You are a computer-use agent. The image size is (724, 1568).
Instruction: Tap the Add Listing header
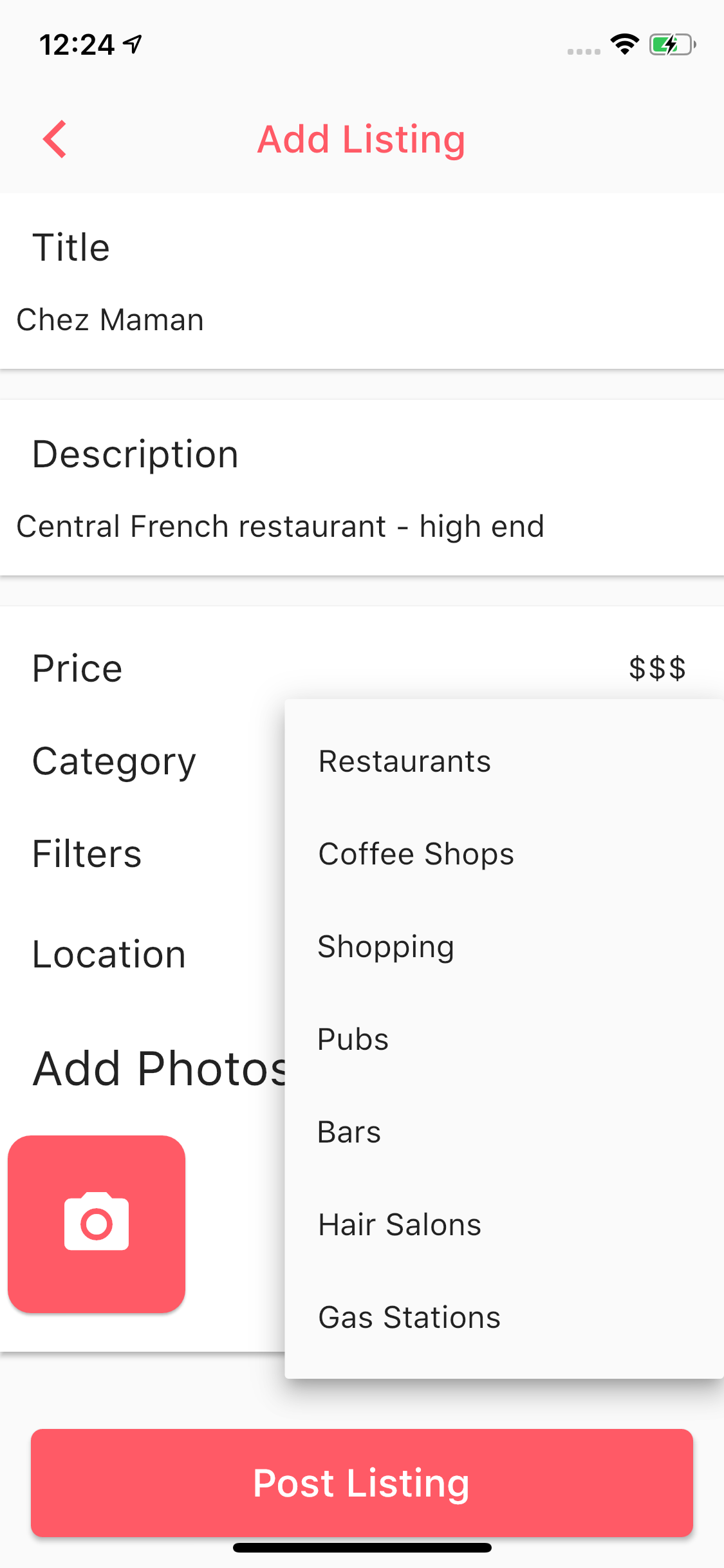pos(362,138)
